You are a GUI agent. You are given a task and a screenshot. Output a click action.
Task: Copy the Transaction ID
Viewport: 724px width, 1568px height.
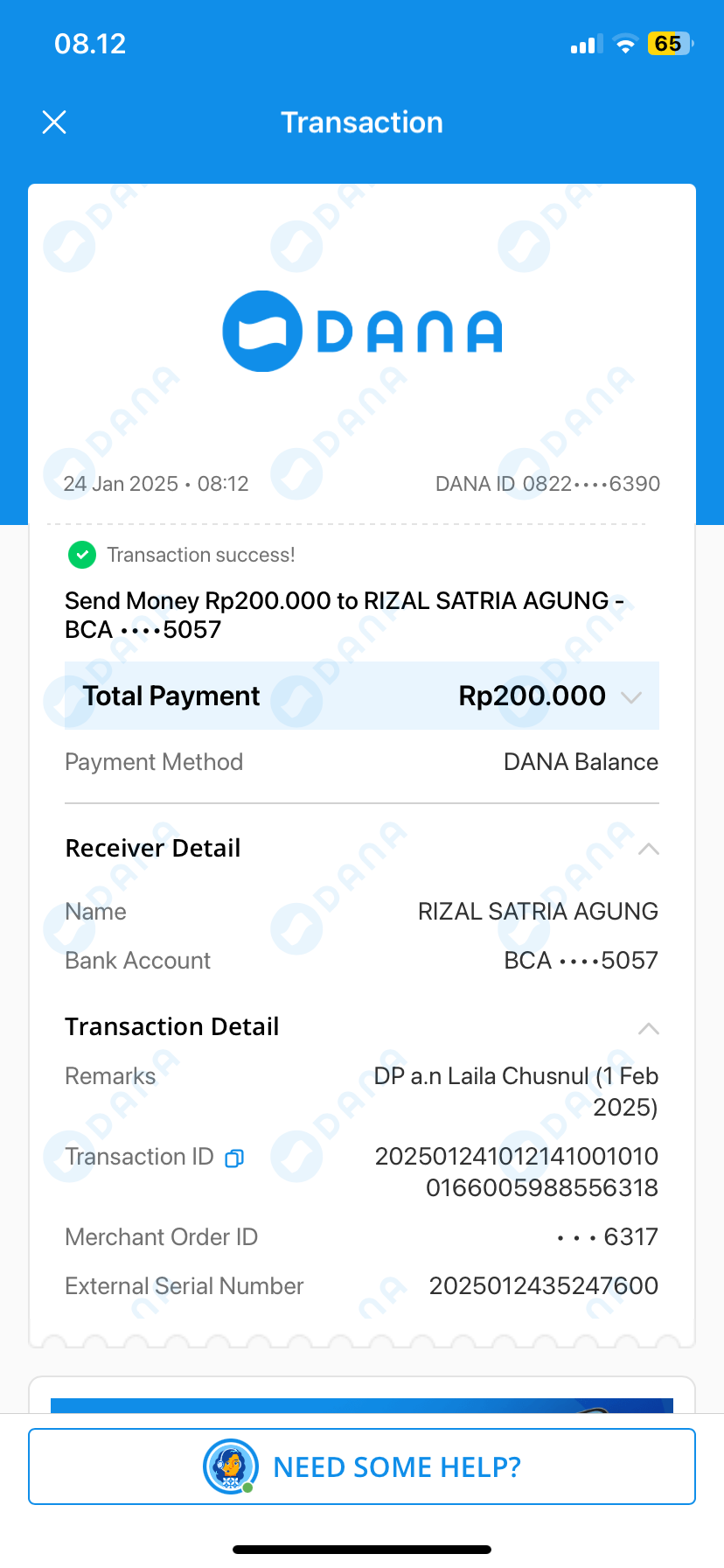pyautogui.click(x=234, y=1158)
